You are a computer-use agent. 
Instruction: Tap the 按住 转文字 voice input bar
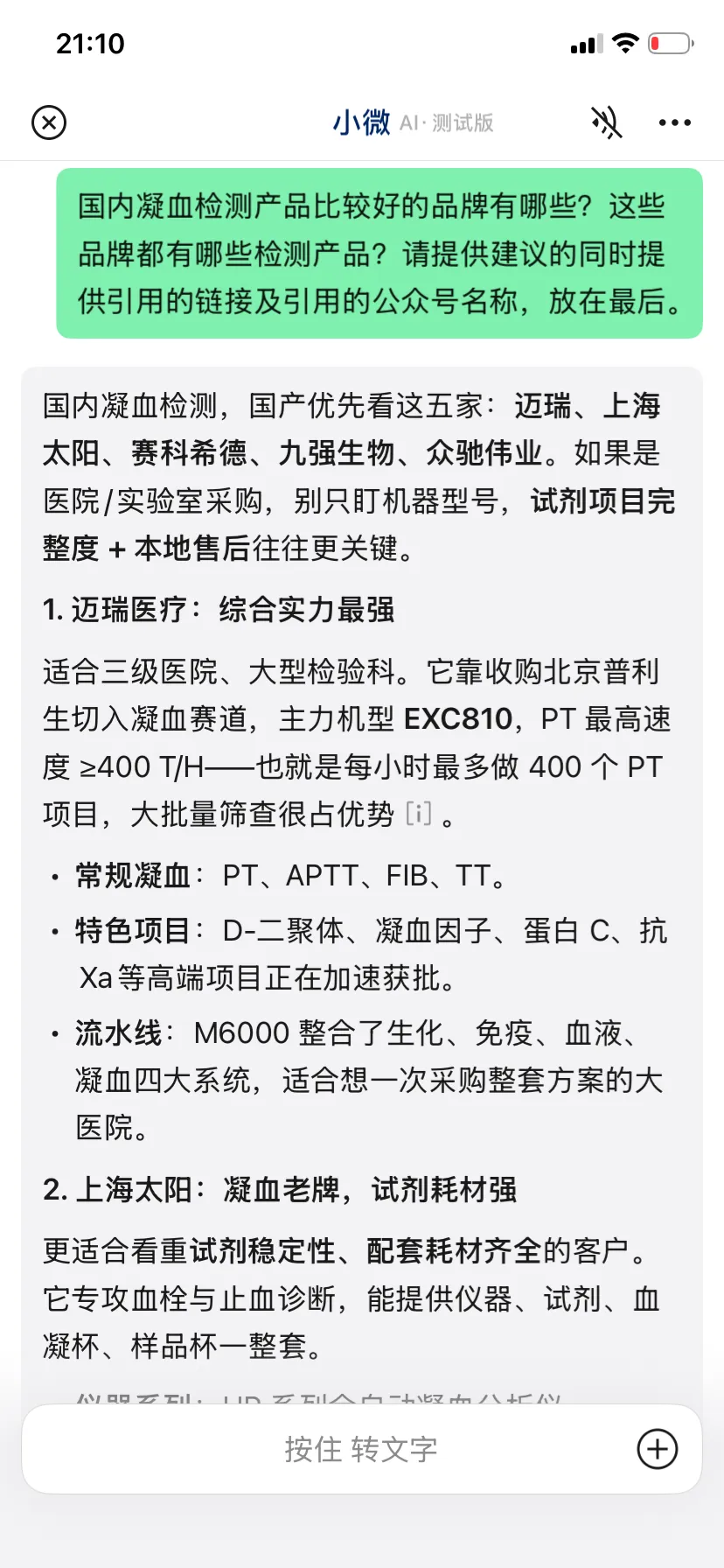coord(361,1449)
